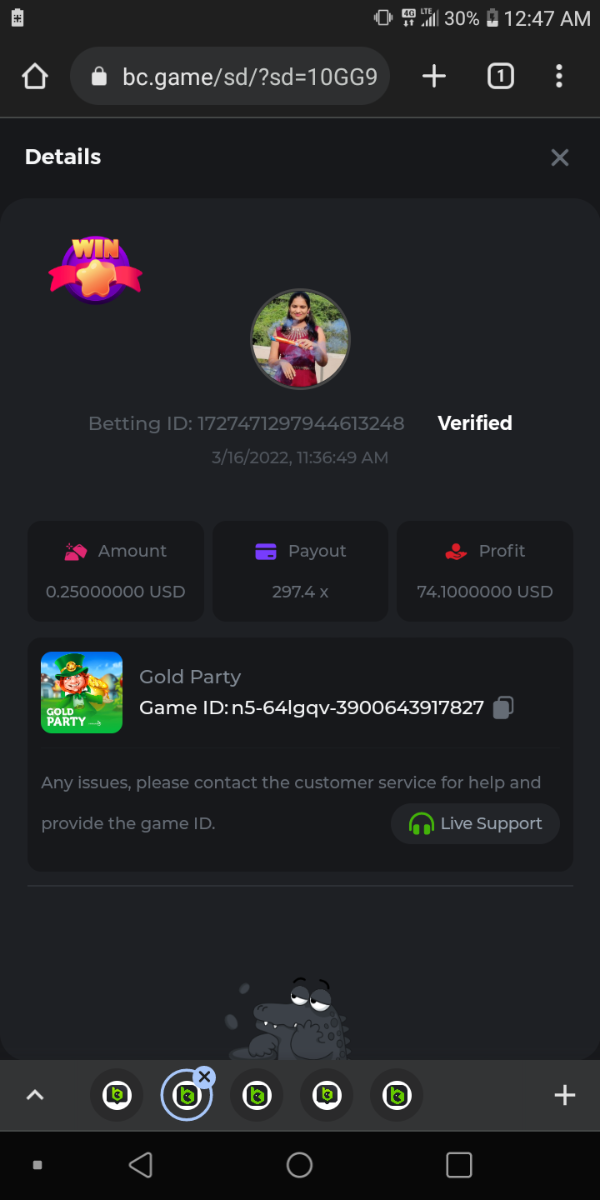View the bettor's profile picture
This screenshot has width=600, height=1200.
click(x=300, y=339)
